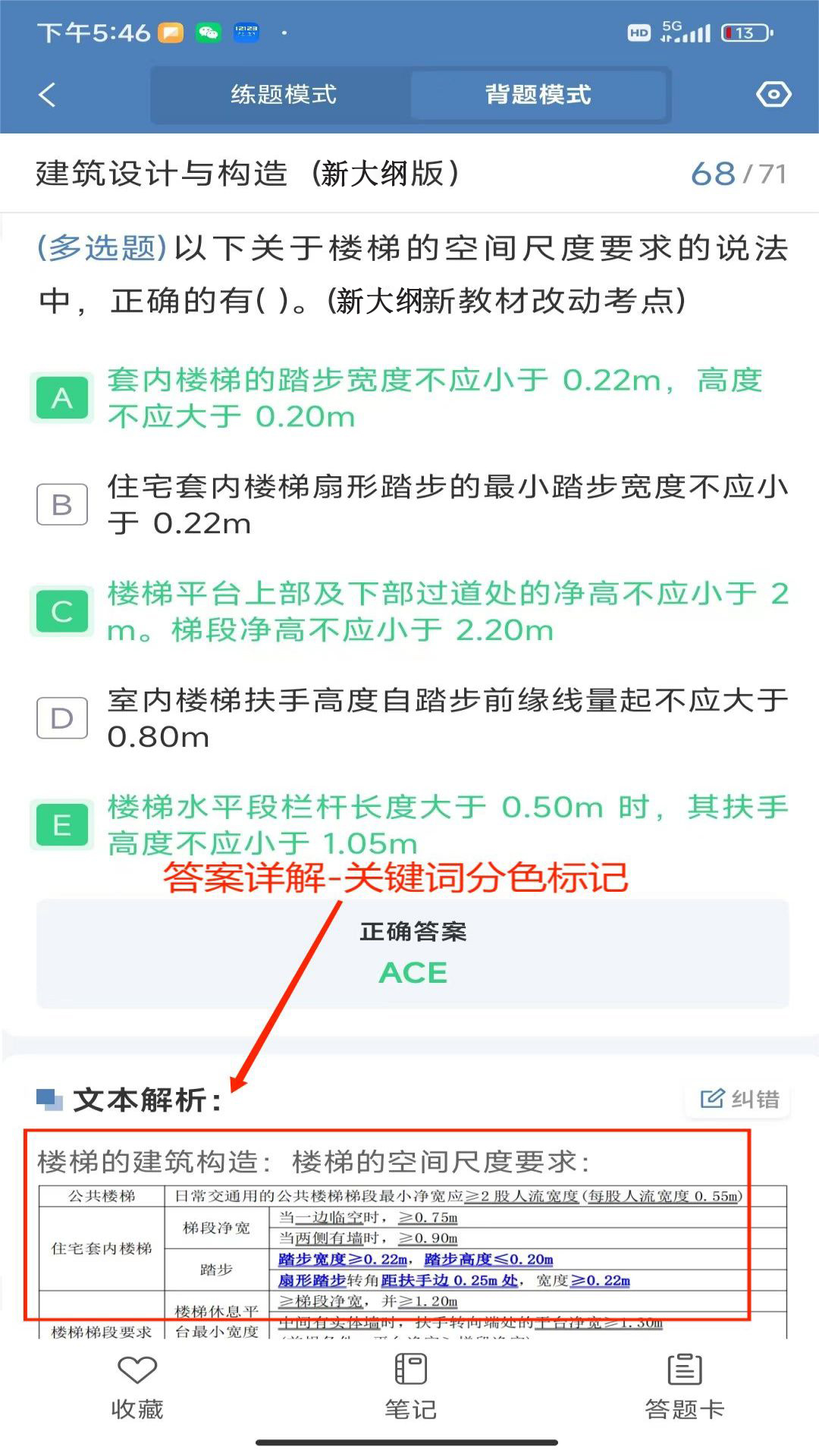The height and width of the screenshot is (1456, 819).
Task: Report an error via 纠错
Action: [x=739, y=1099]
